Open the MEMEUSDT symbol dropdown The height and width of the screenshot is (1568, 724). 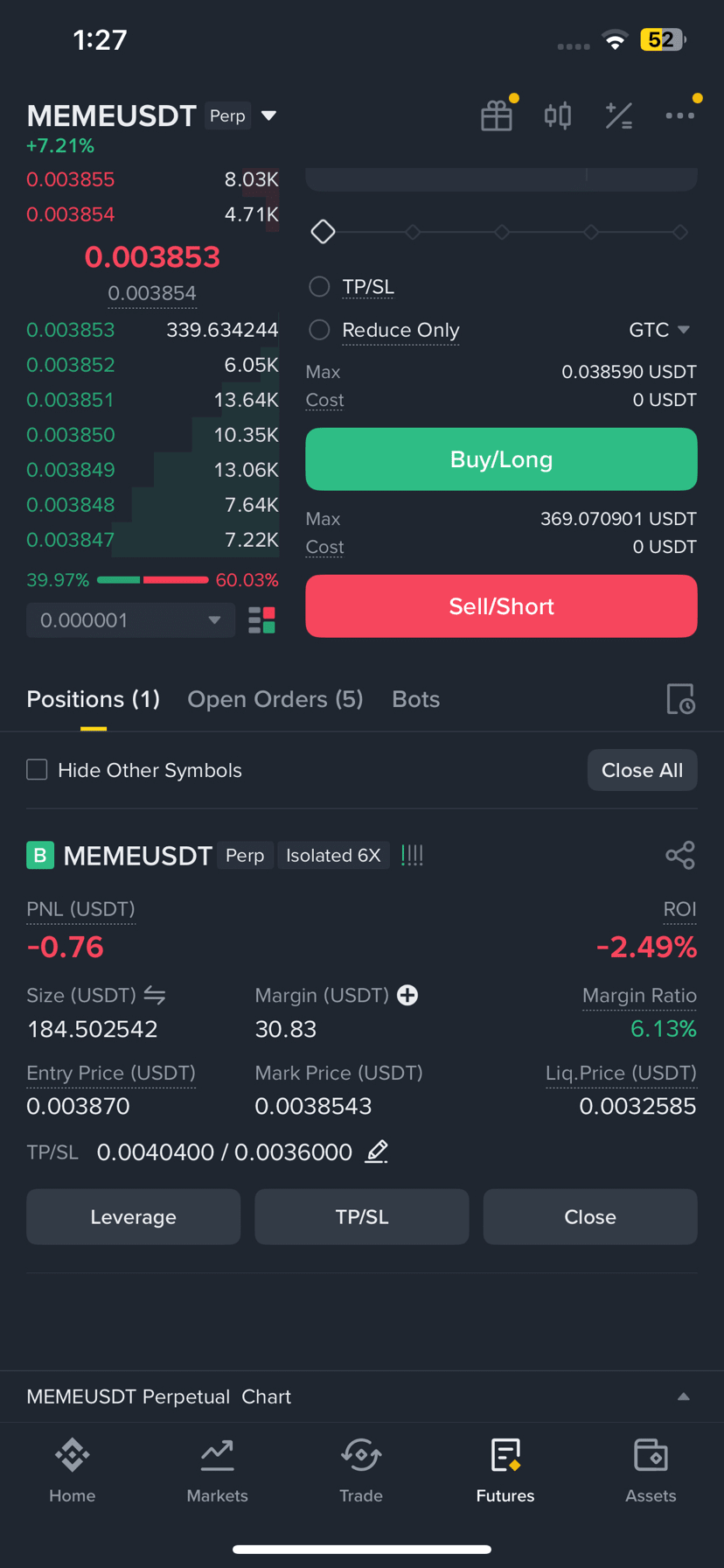click(268, 115)
